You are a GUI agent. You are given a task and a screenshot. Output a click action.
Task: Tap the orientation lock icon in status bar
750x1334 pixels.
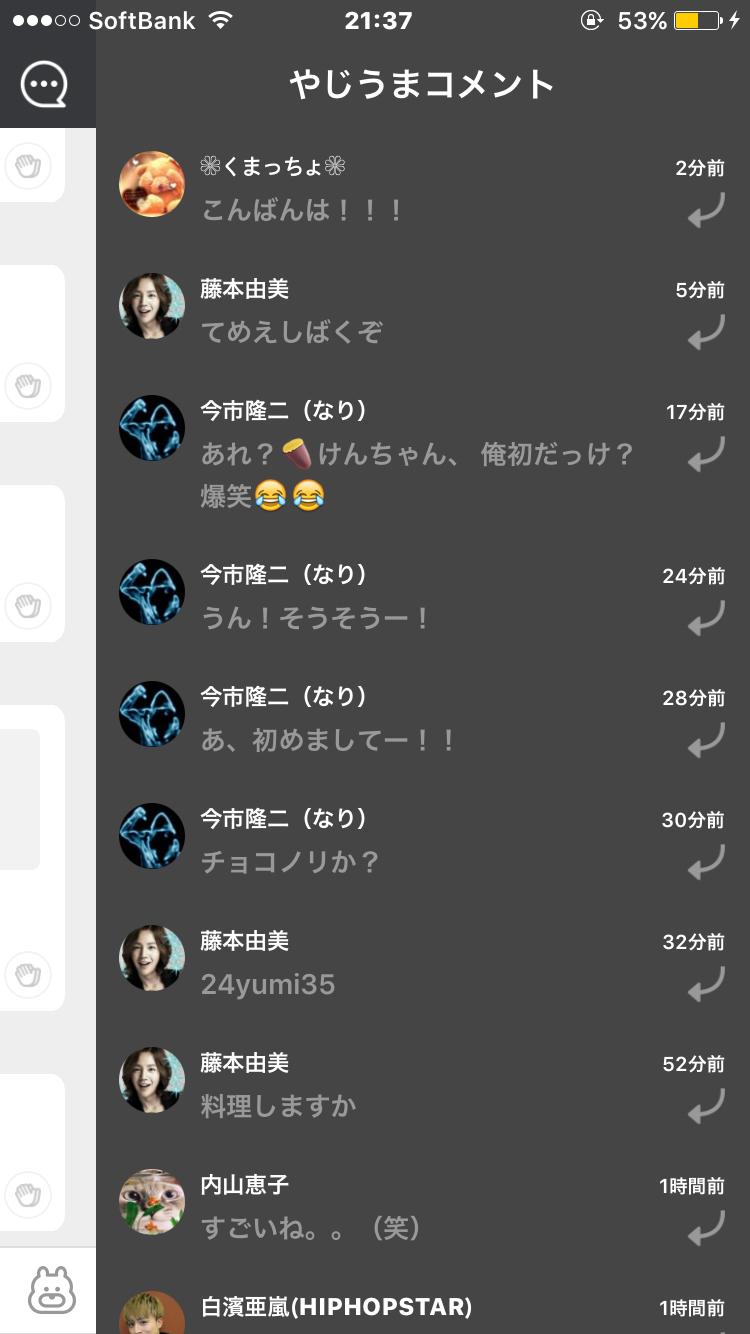pyautogui.click(x=591, y=19)
